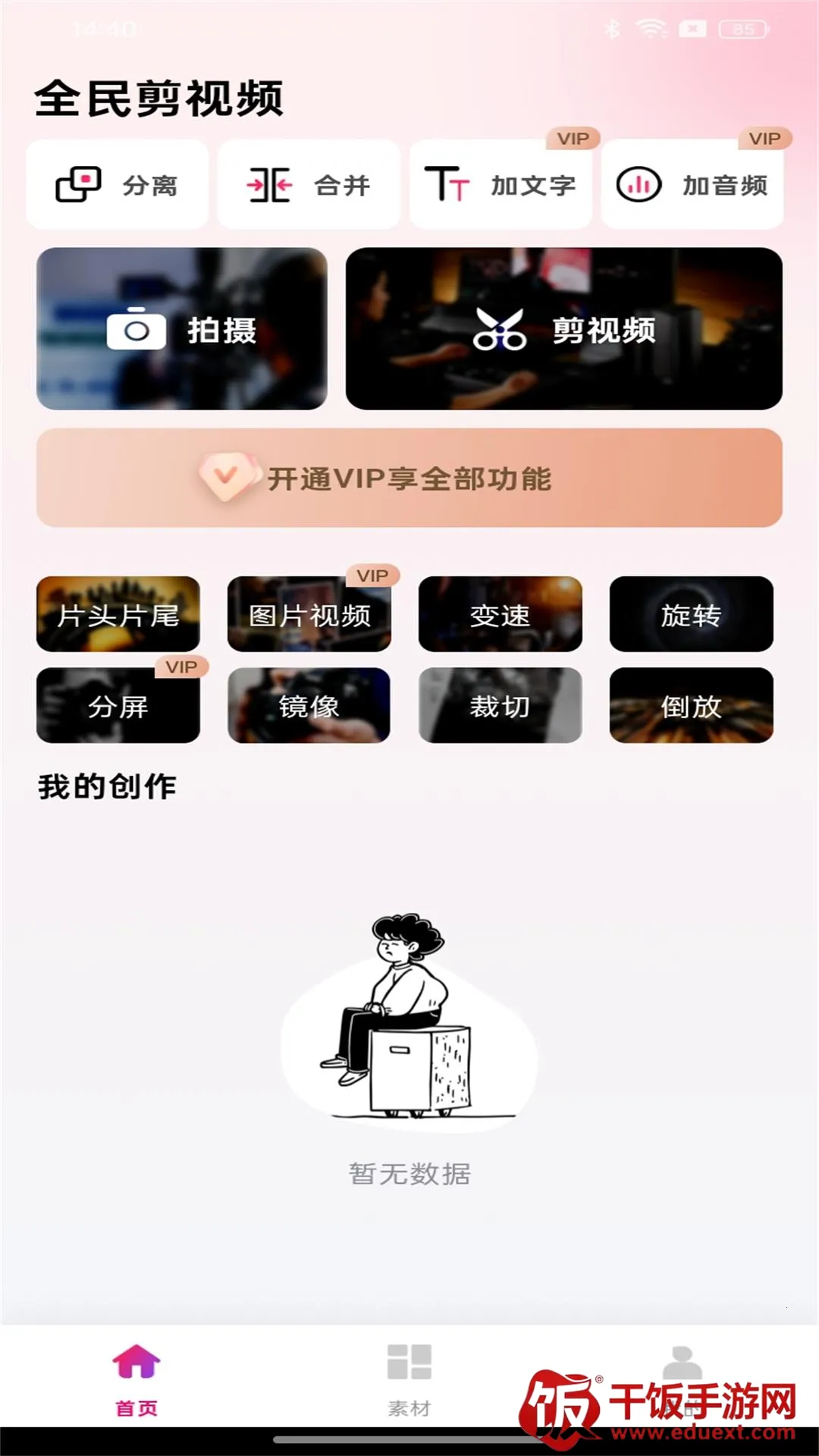Open the 变速 speed tool
The image size is (819, 1456).
pos(500,614)
